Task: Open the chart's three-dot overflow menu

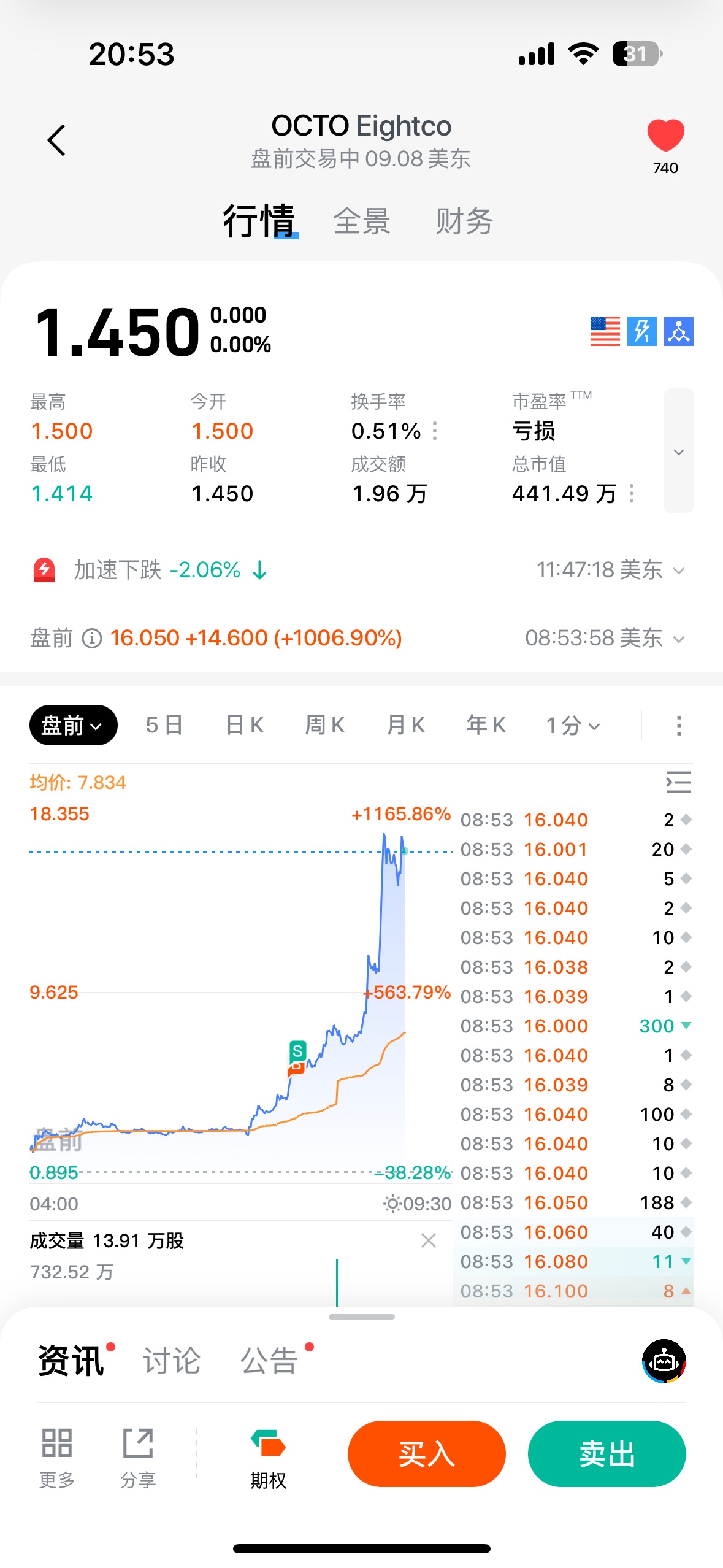Action: [x=678, y=725]
